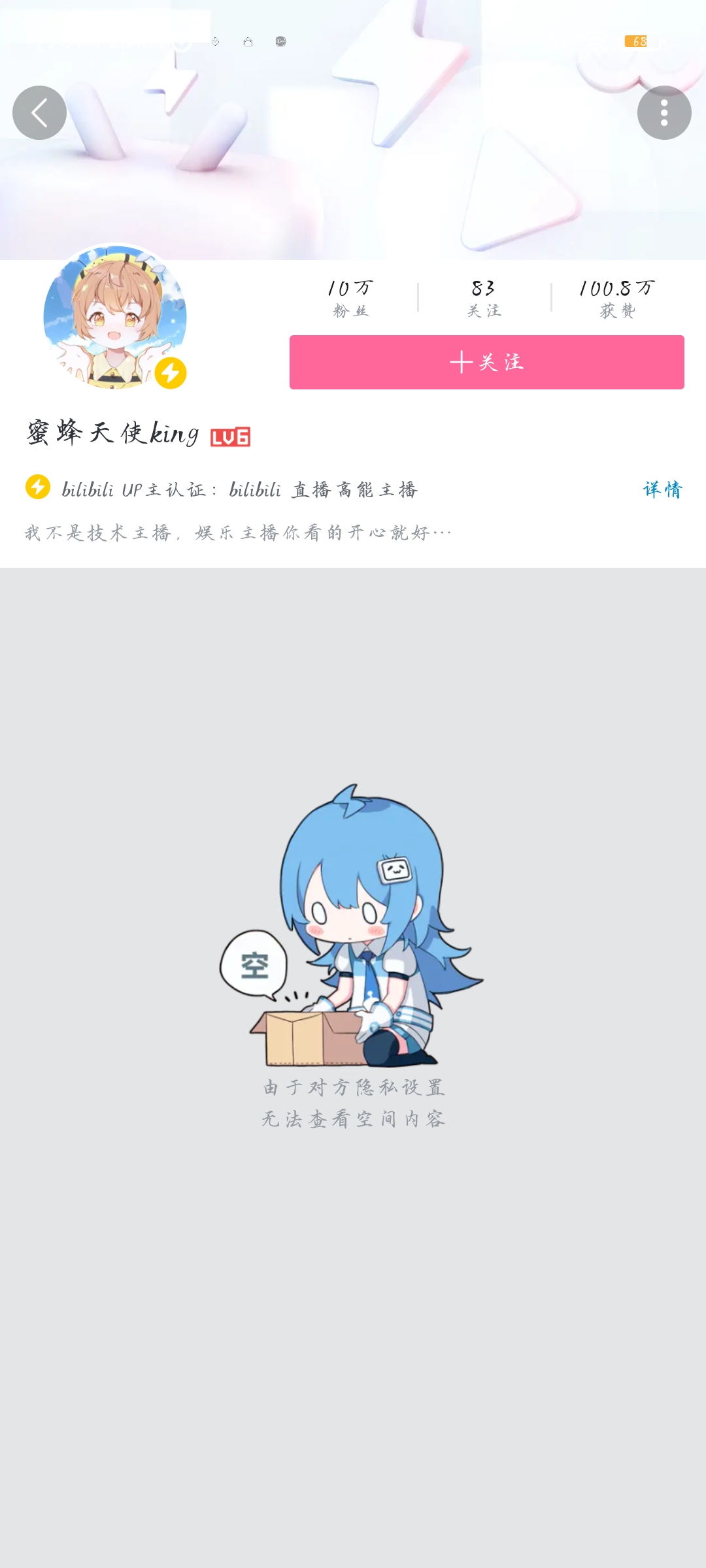Open the 详情 certification details link
This screenshot has height=1568, width=706.
662,489
